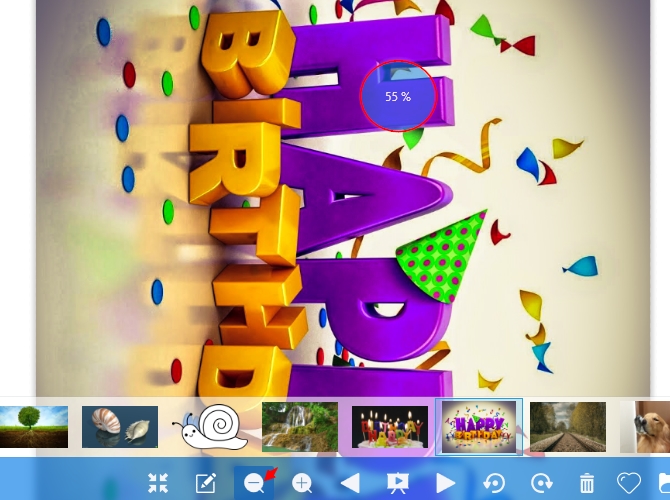Select the seashells thumbnail
This screenshot has height=500, width=670.
click(x=120, y=427)
